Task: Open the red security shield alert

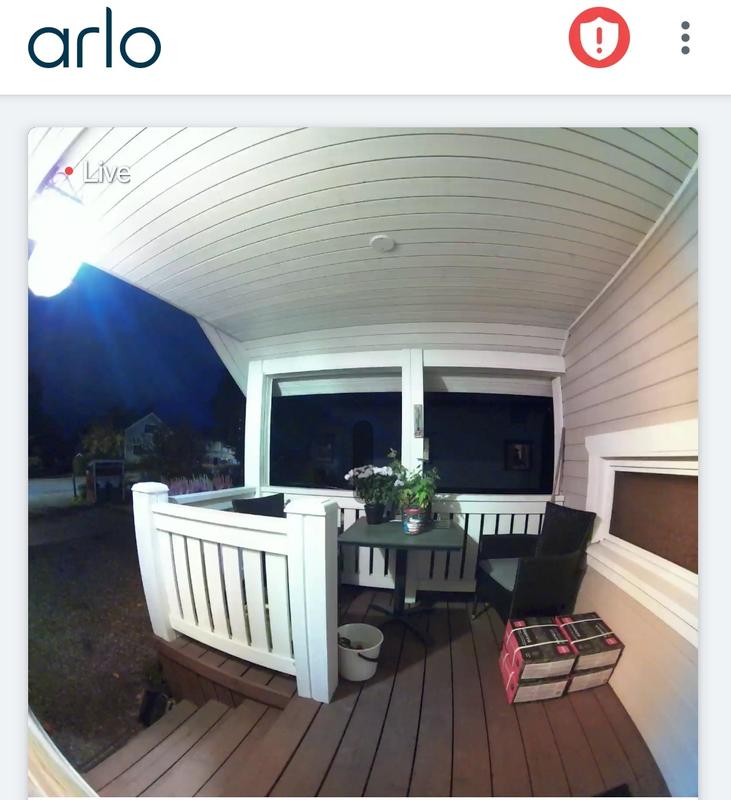Action: click(599, 39)
